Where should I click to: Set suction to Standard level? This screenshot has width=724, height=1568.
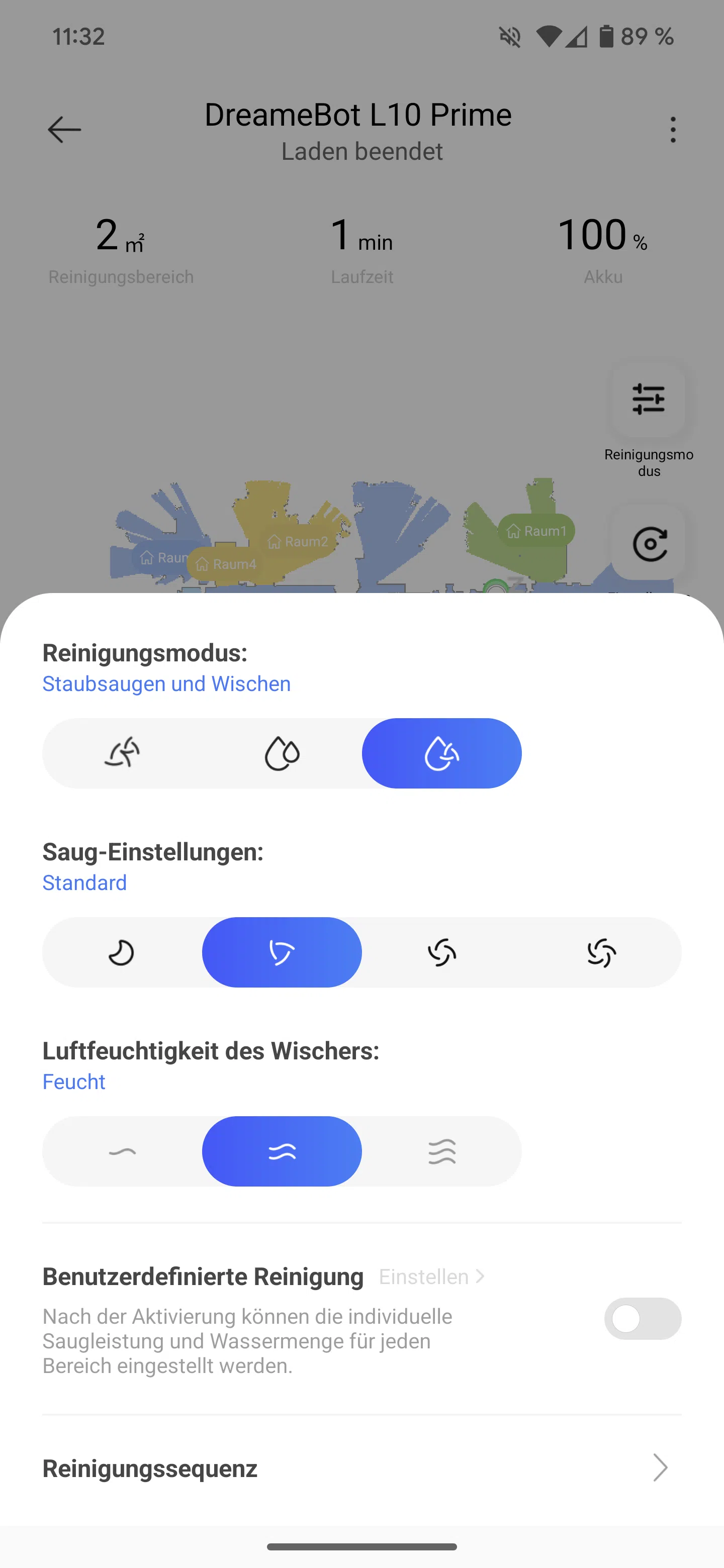point(282,952)
